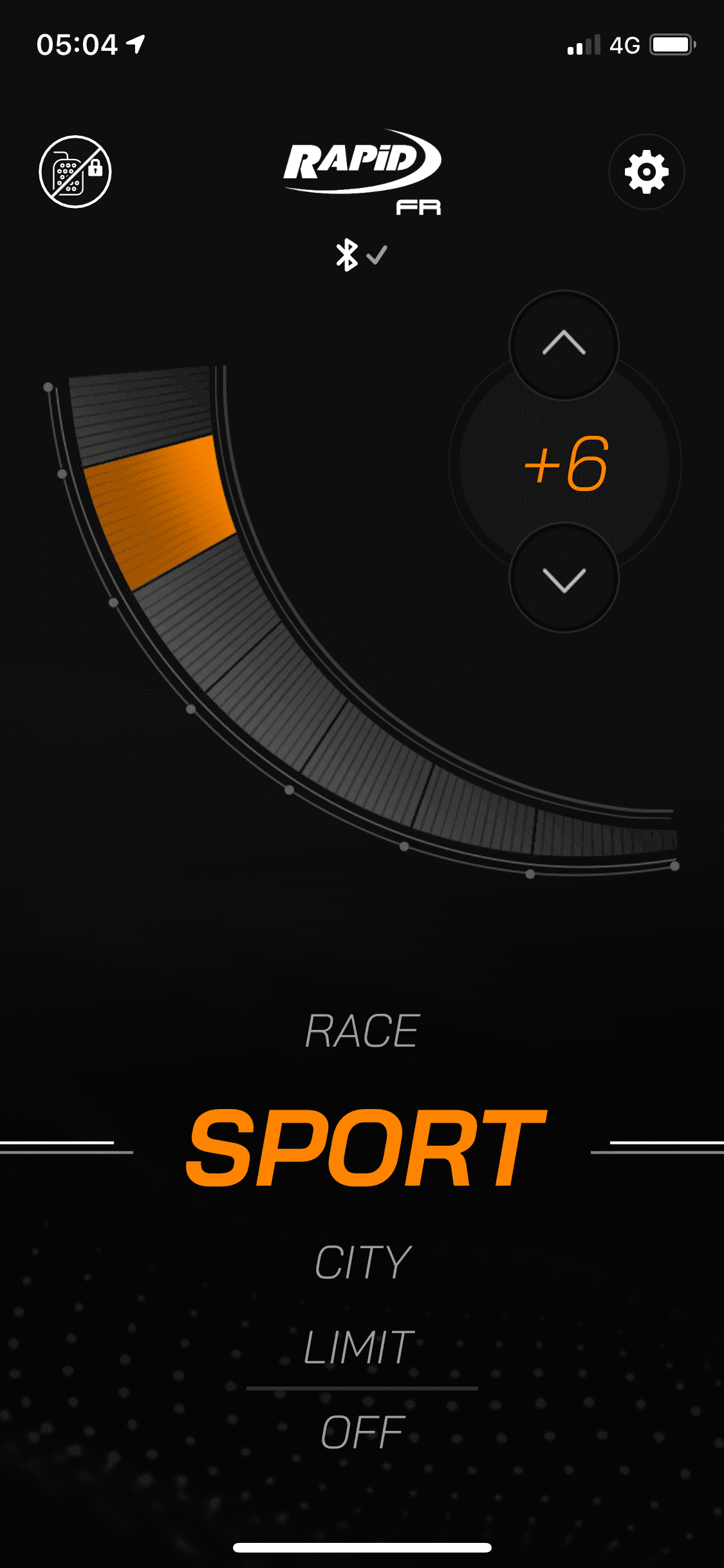Tap the pedal lock icon
The height and width of the screenshot is (1568, 724).
75,172
